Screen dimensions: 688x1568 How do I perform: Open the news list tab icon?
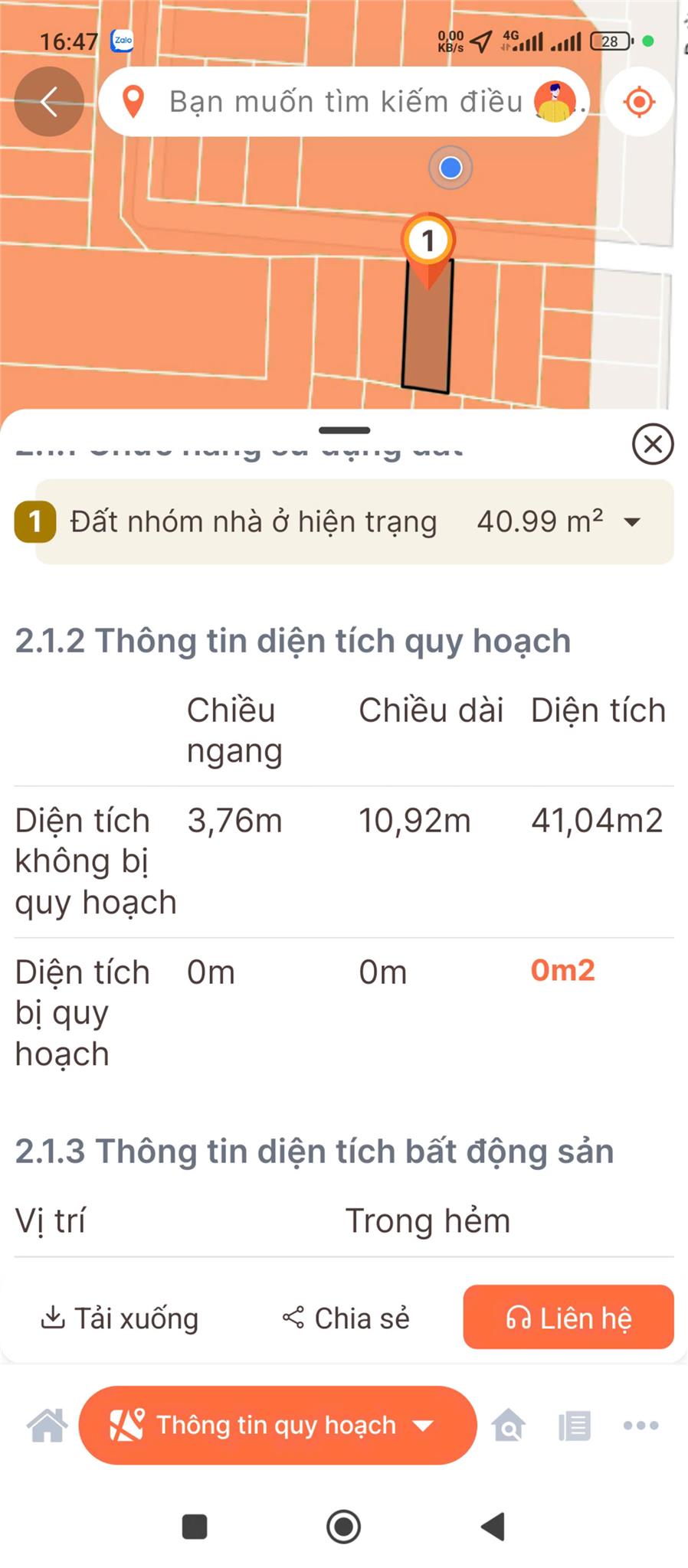click(575, 1426)
